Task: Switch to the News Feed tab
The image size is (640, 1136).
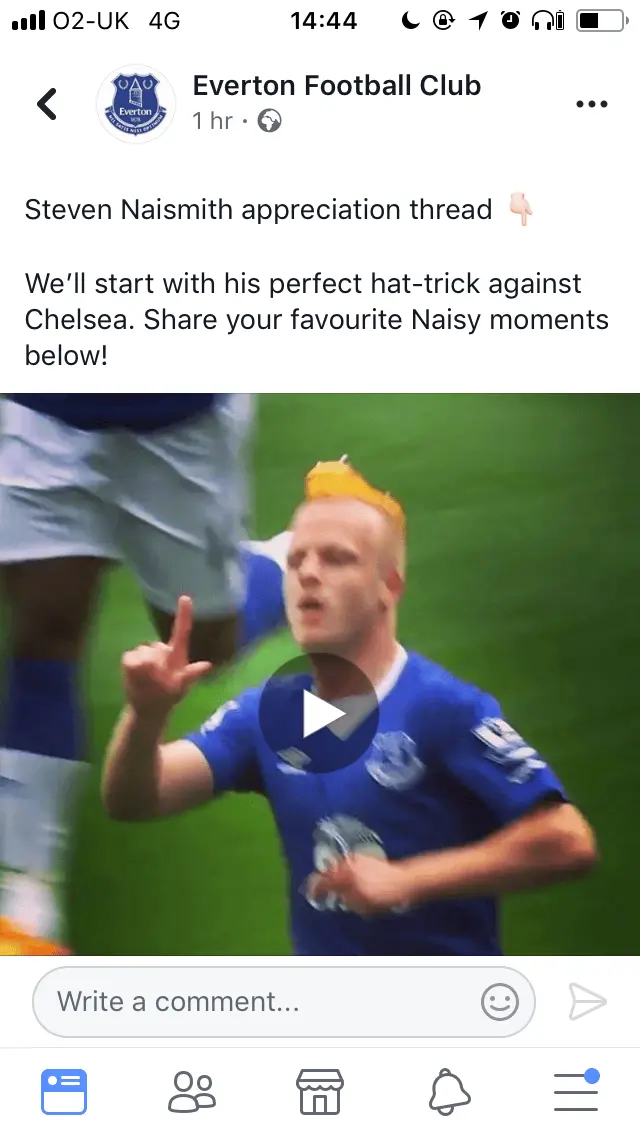Action: 64,1091
